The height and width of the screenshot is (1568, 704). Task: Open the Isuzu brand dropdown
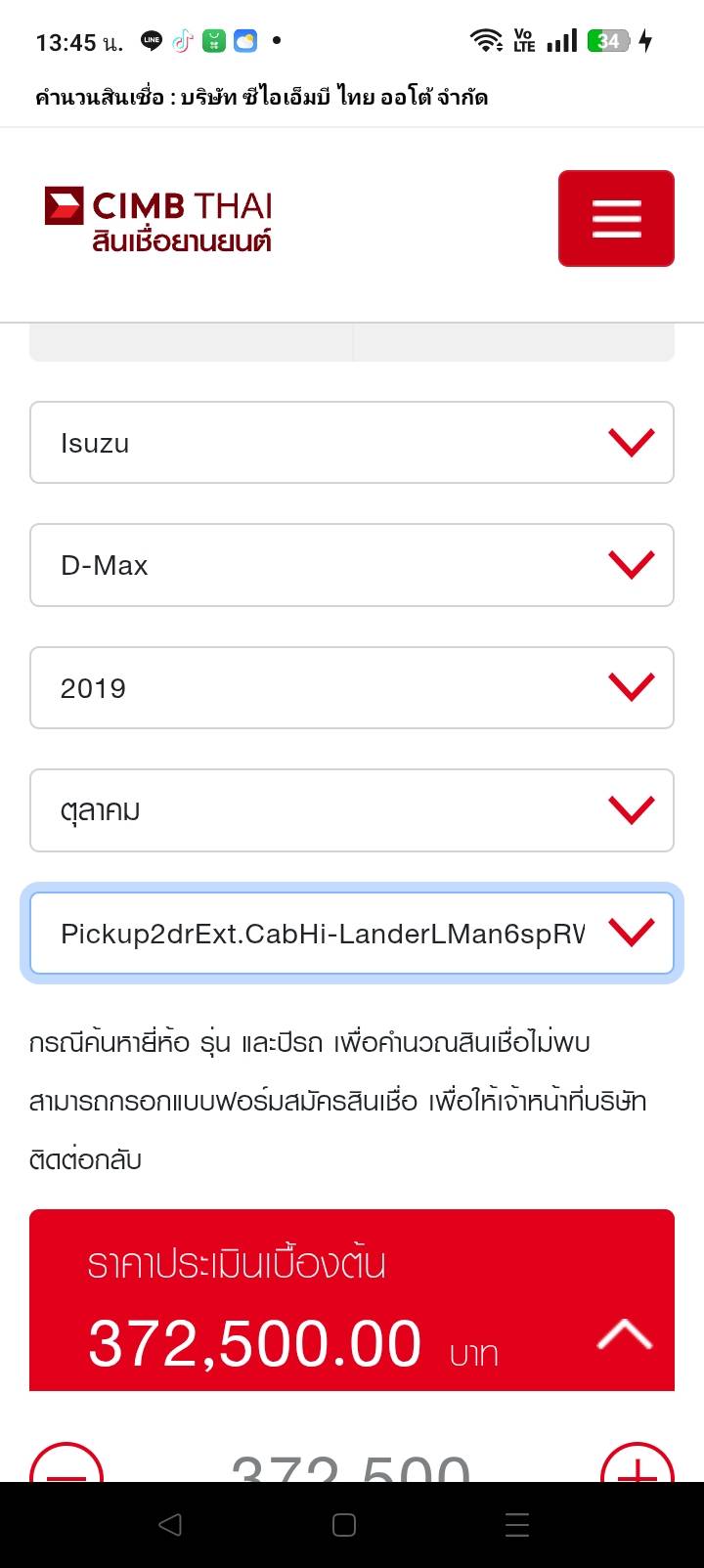click(351, 443)
